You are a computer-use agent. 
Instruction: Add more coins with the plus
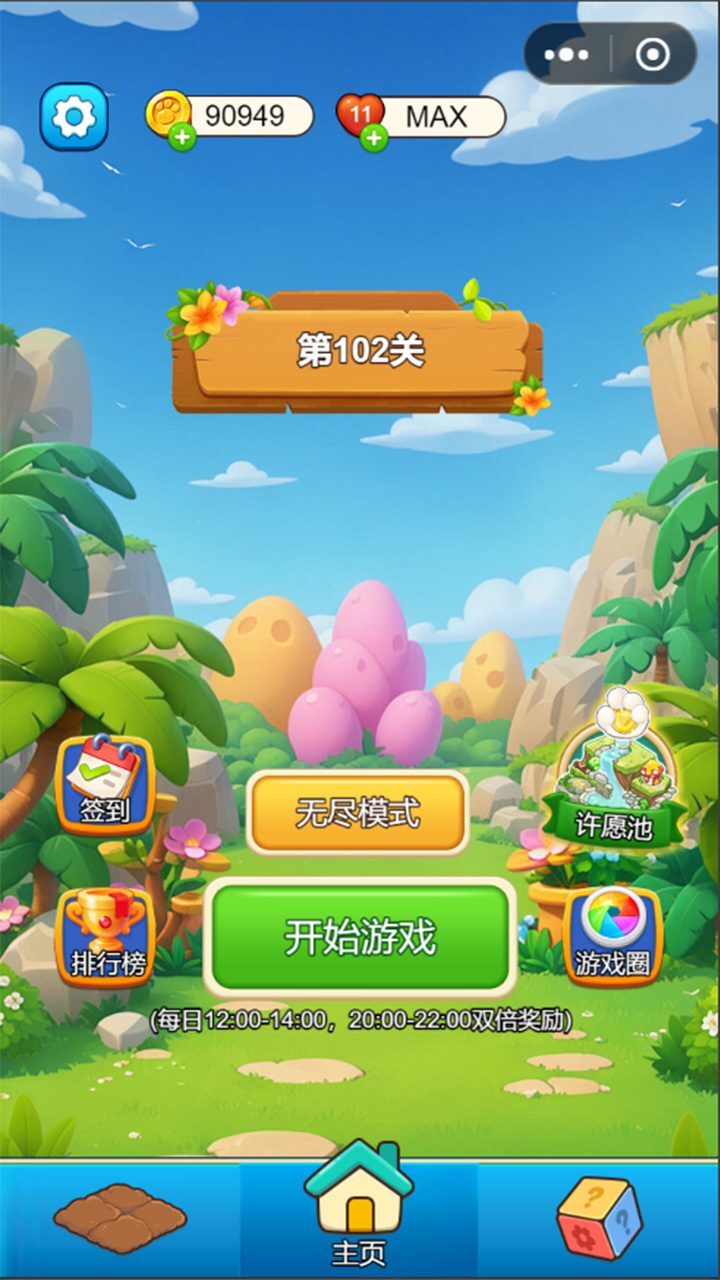coord(182,138)
